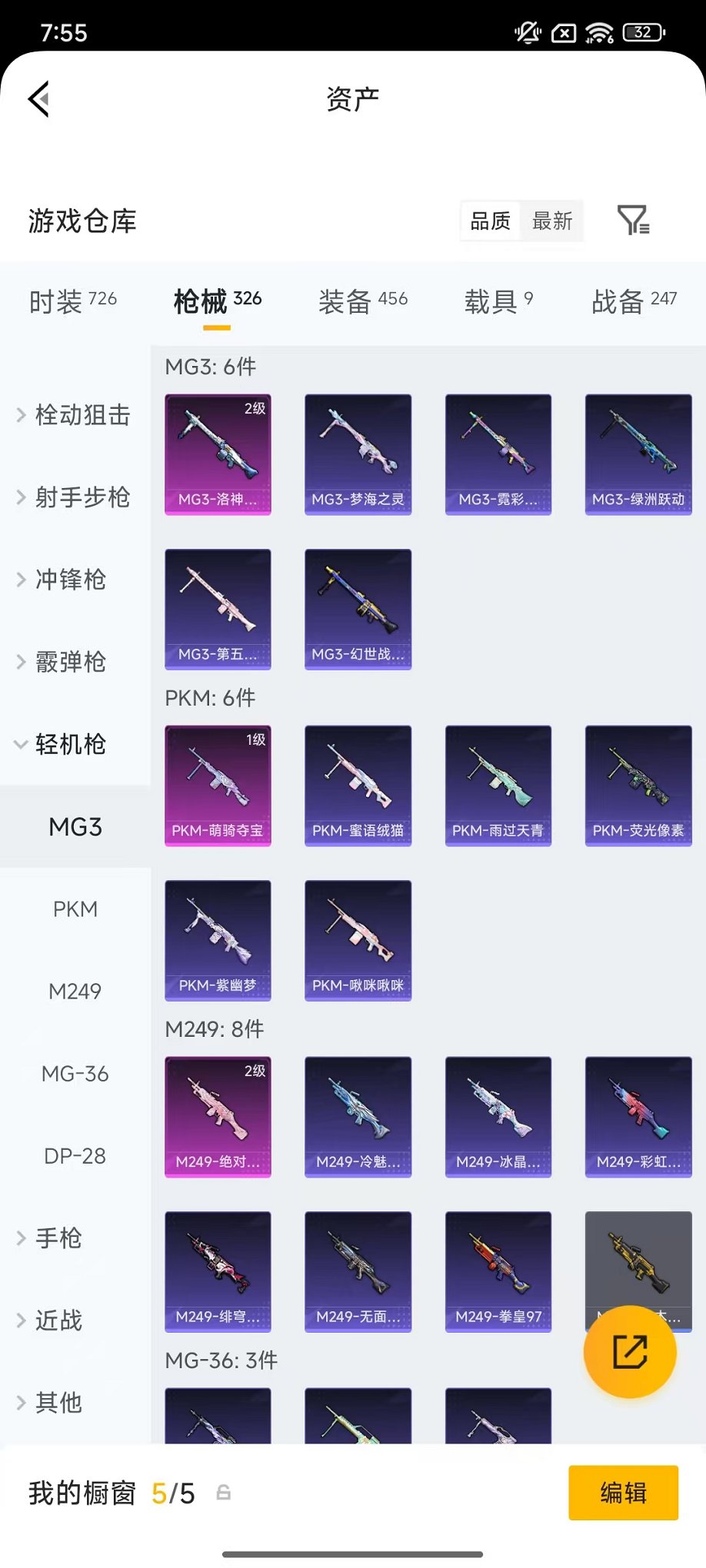Select the MG3-洛神 weapon thumbnail
The height and width of the screenshot is (1568, 706).
[218, 453]
